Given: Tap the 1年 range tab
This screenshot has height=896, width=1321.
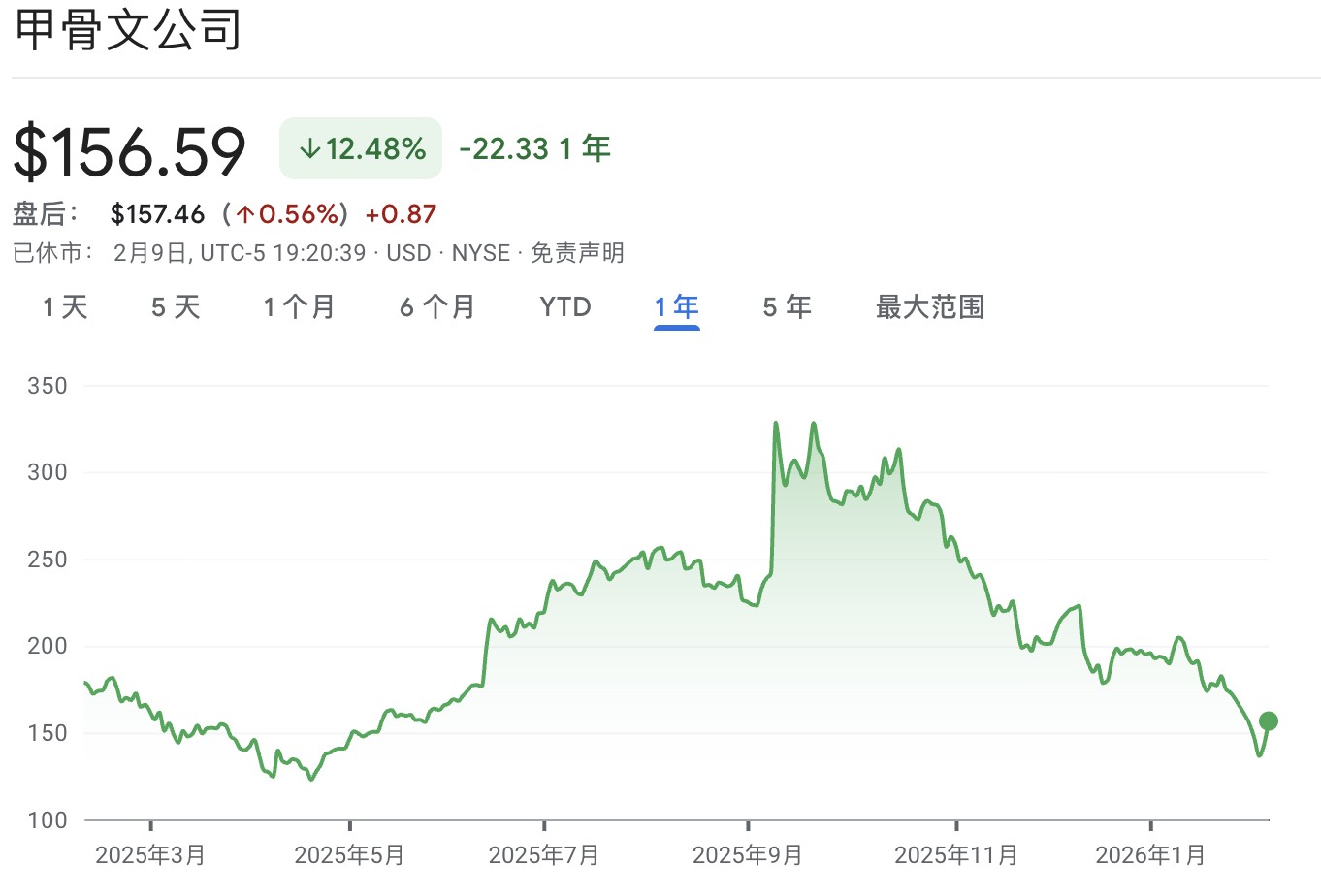Looking at the screenshot, I should [x=676, y=307].
